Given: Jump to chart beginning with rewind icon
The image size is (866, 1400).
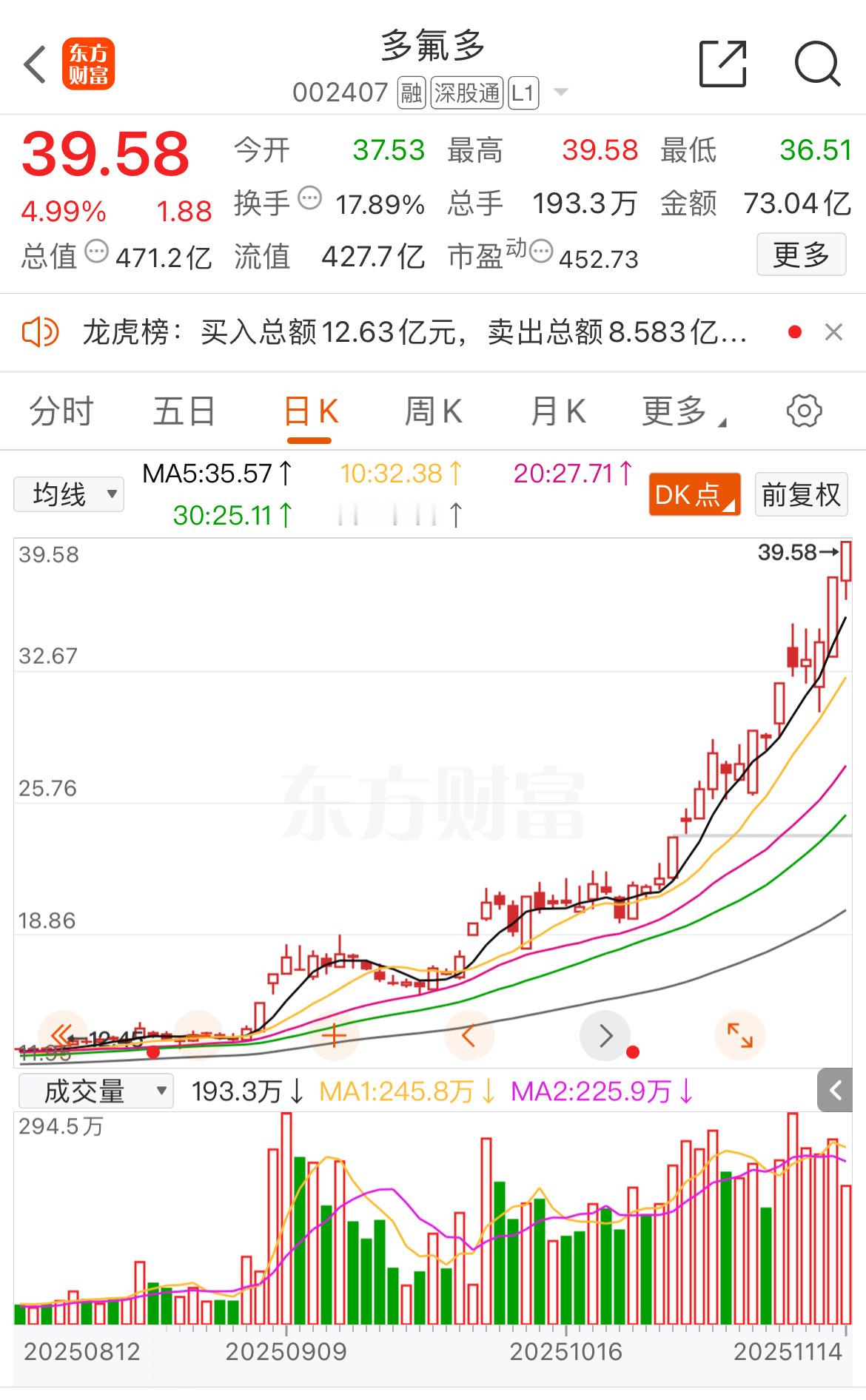Looking at the screenshot, I should [x=63, y=1036].
